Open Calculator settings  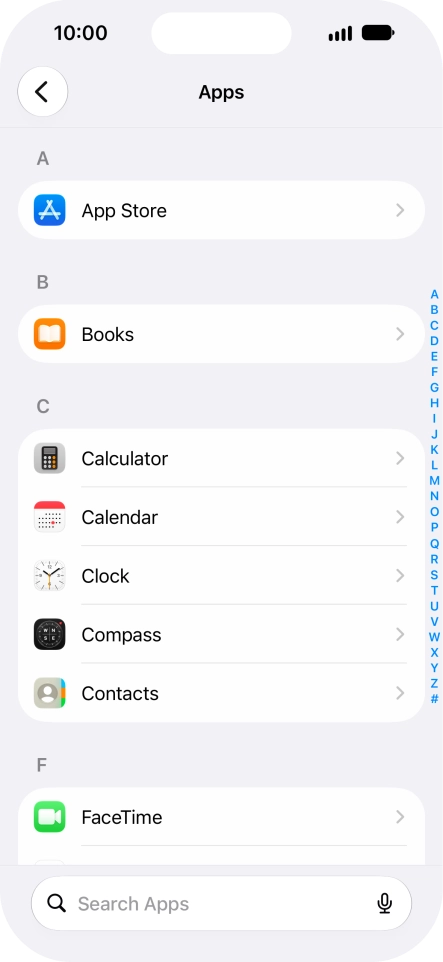[x=222, y=458]
